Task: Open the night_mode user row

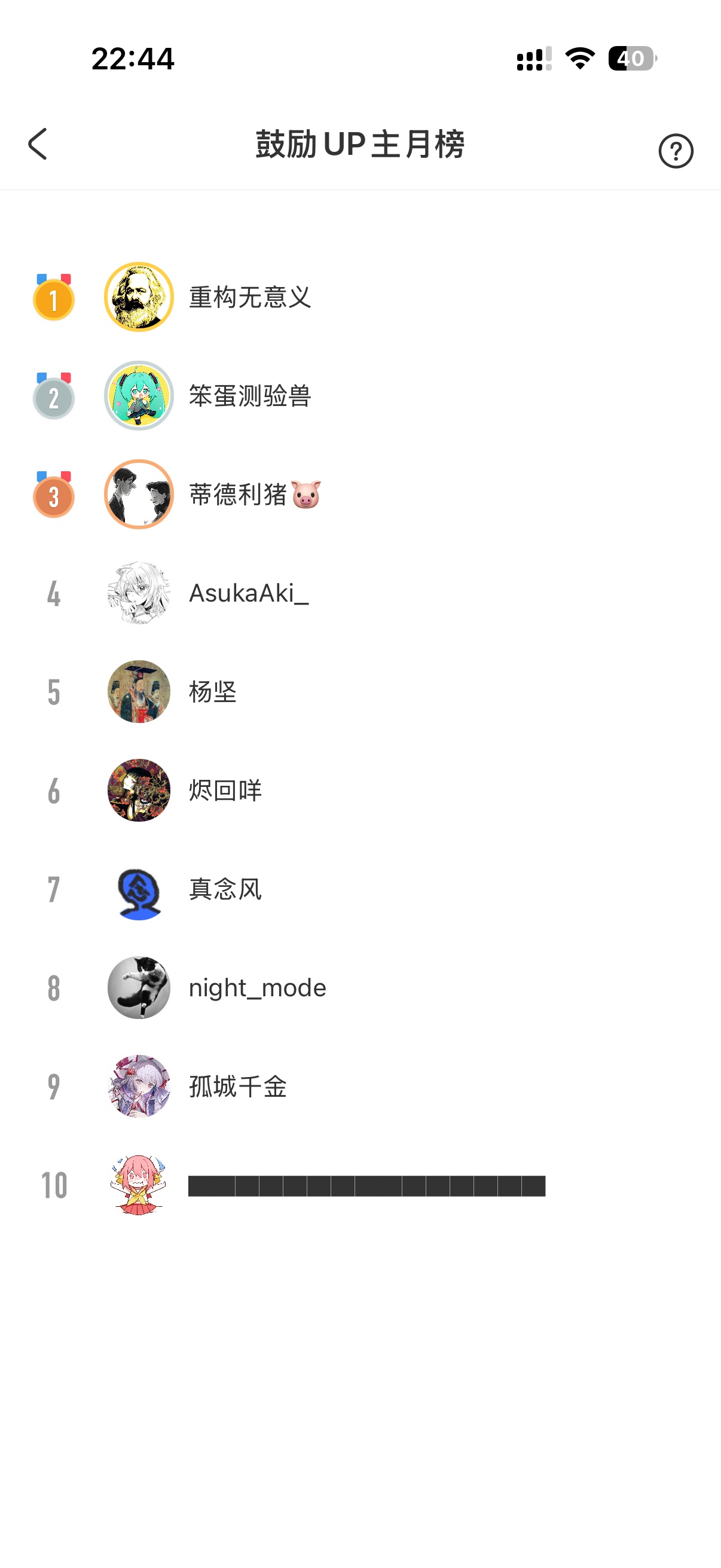Action: [x=256, y=988]
